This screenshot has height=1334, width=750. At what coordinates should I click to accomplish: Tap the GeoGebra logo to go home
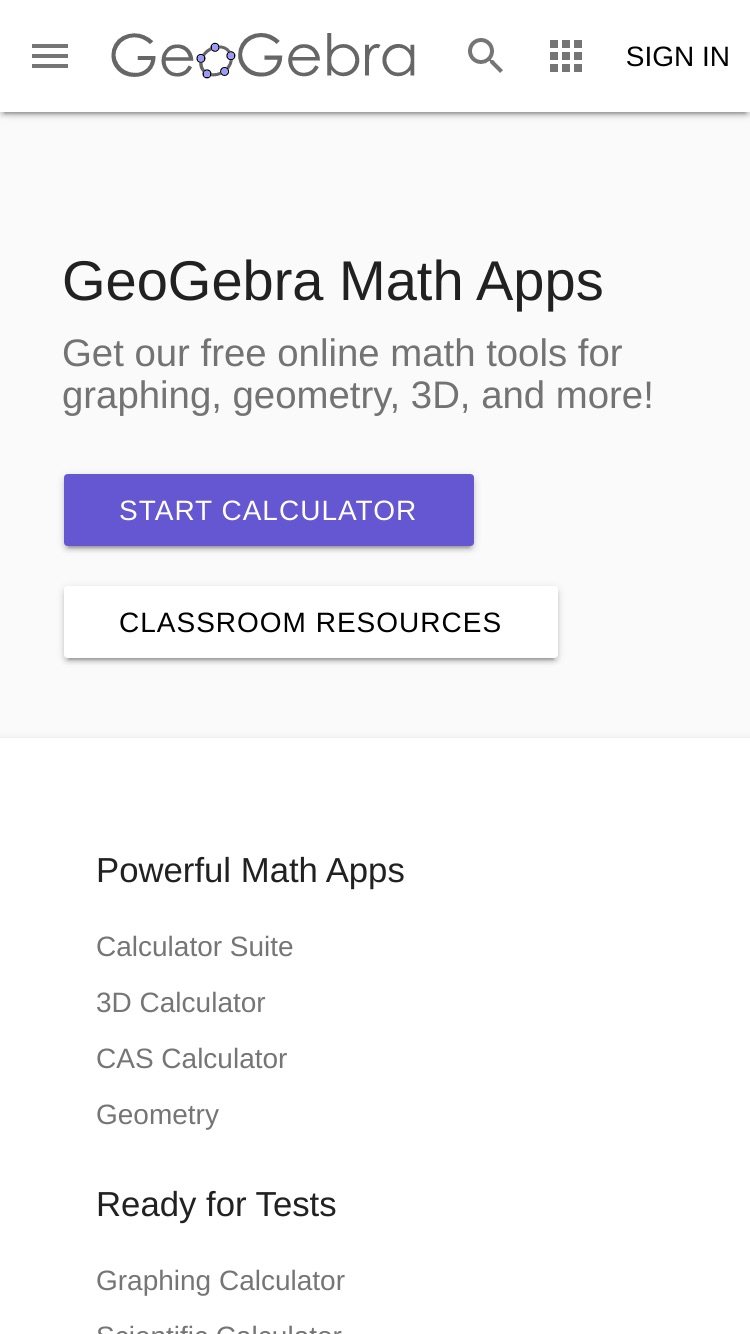click(x=263, y=56)
